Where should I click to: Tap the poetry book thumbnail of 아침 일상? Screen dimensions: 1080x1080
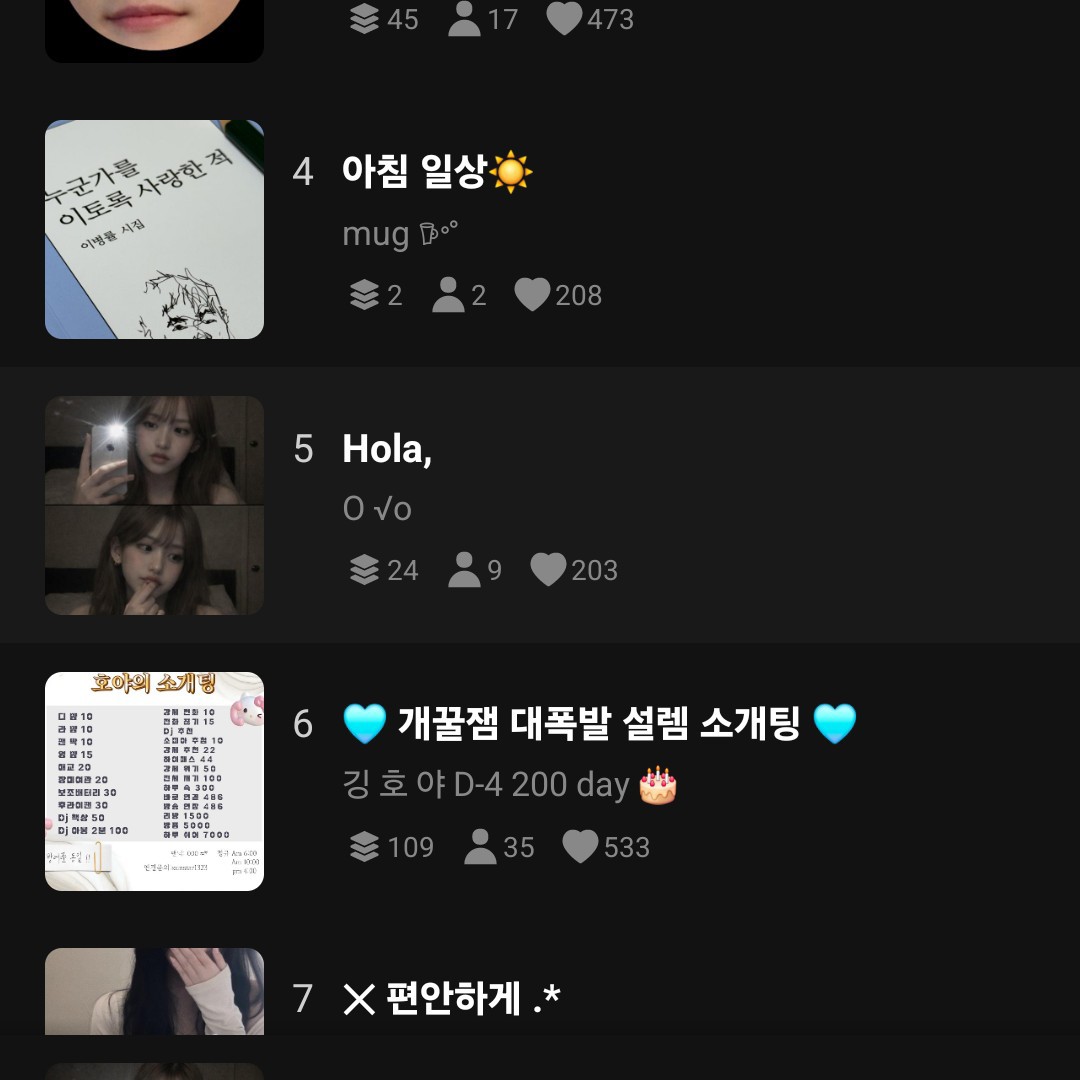(154, 230)
